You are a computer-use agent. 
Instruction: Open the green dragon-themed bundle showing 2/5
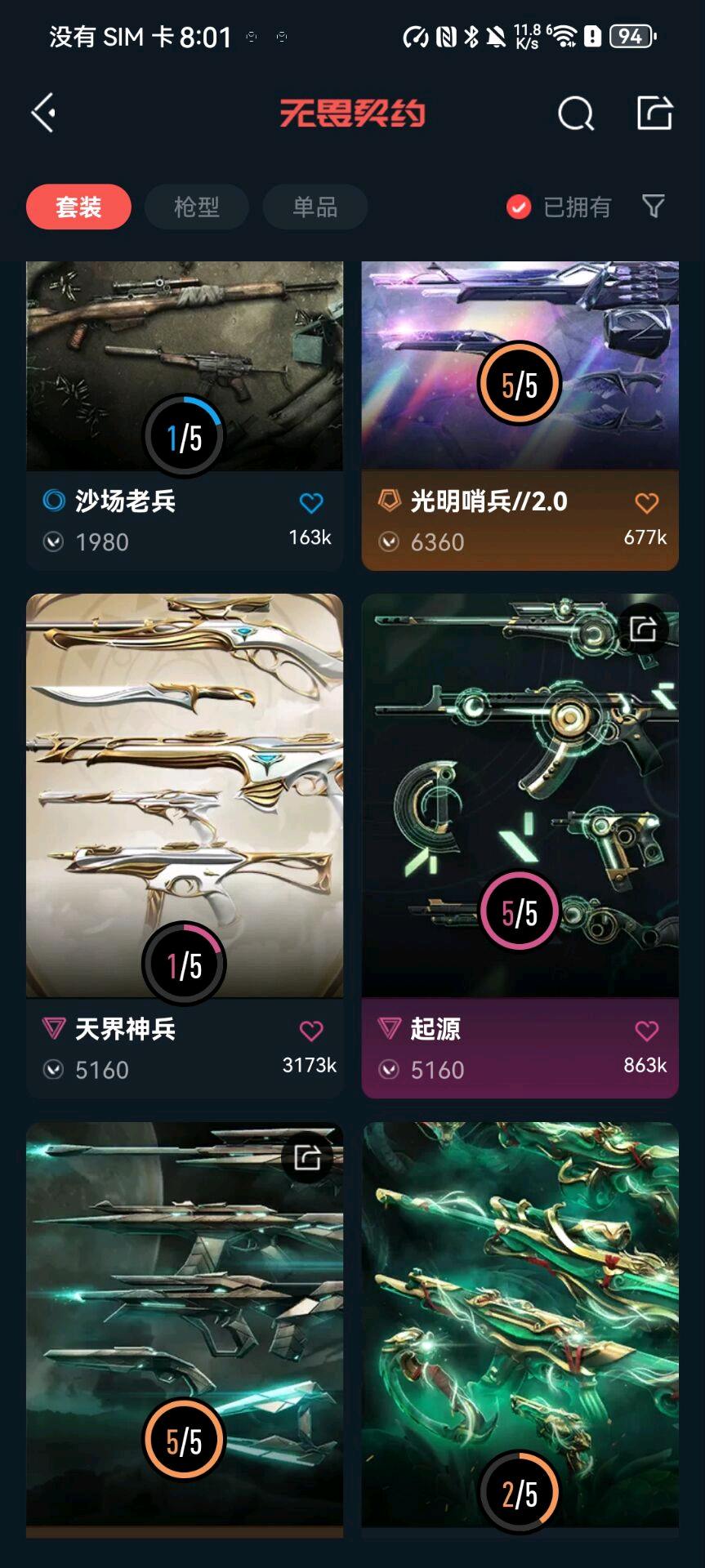tap(520, 1323)
